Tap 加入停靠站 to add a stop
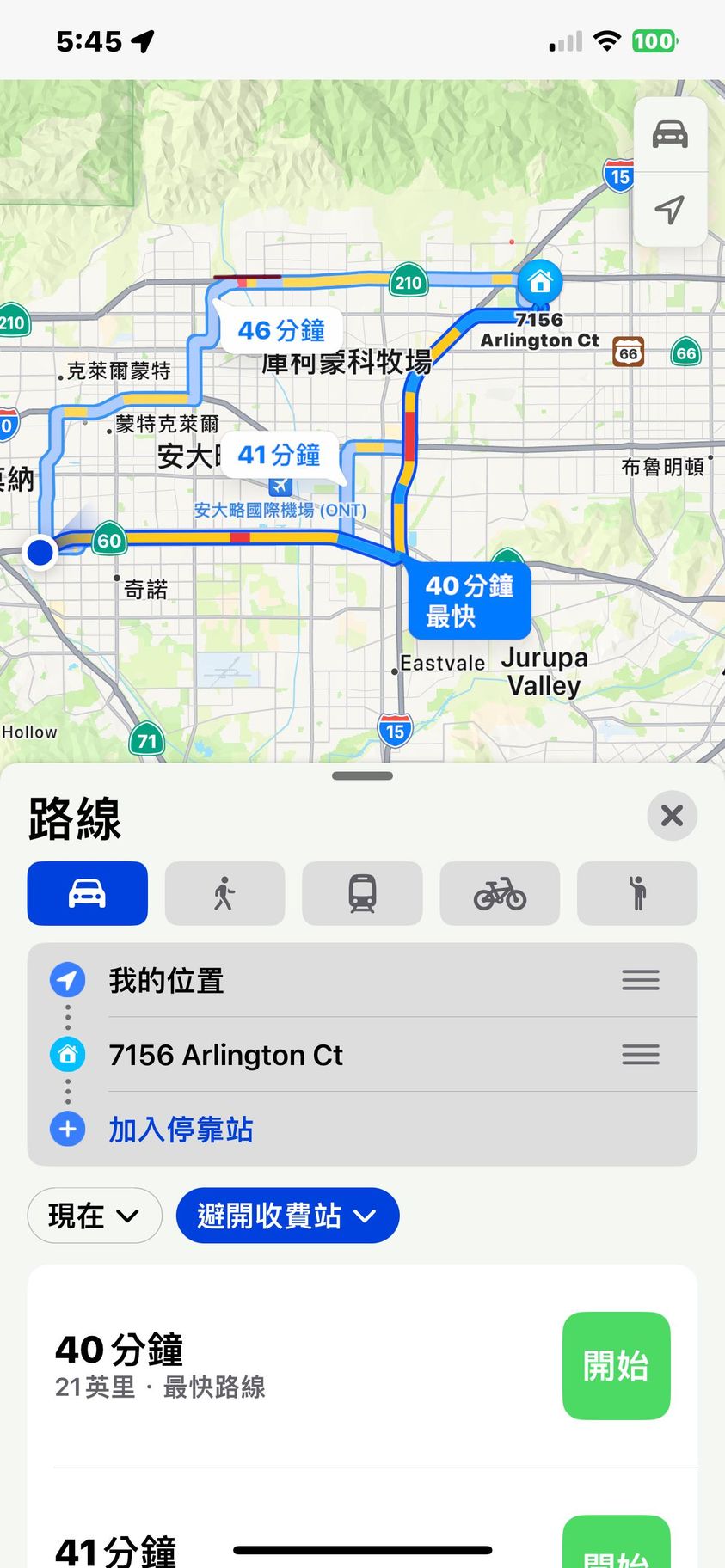This screenshot has height=1568, width=725. (x=181, y=1130)
